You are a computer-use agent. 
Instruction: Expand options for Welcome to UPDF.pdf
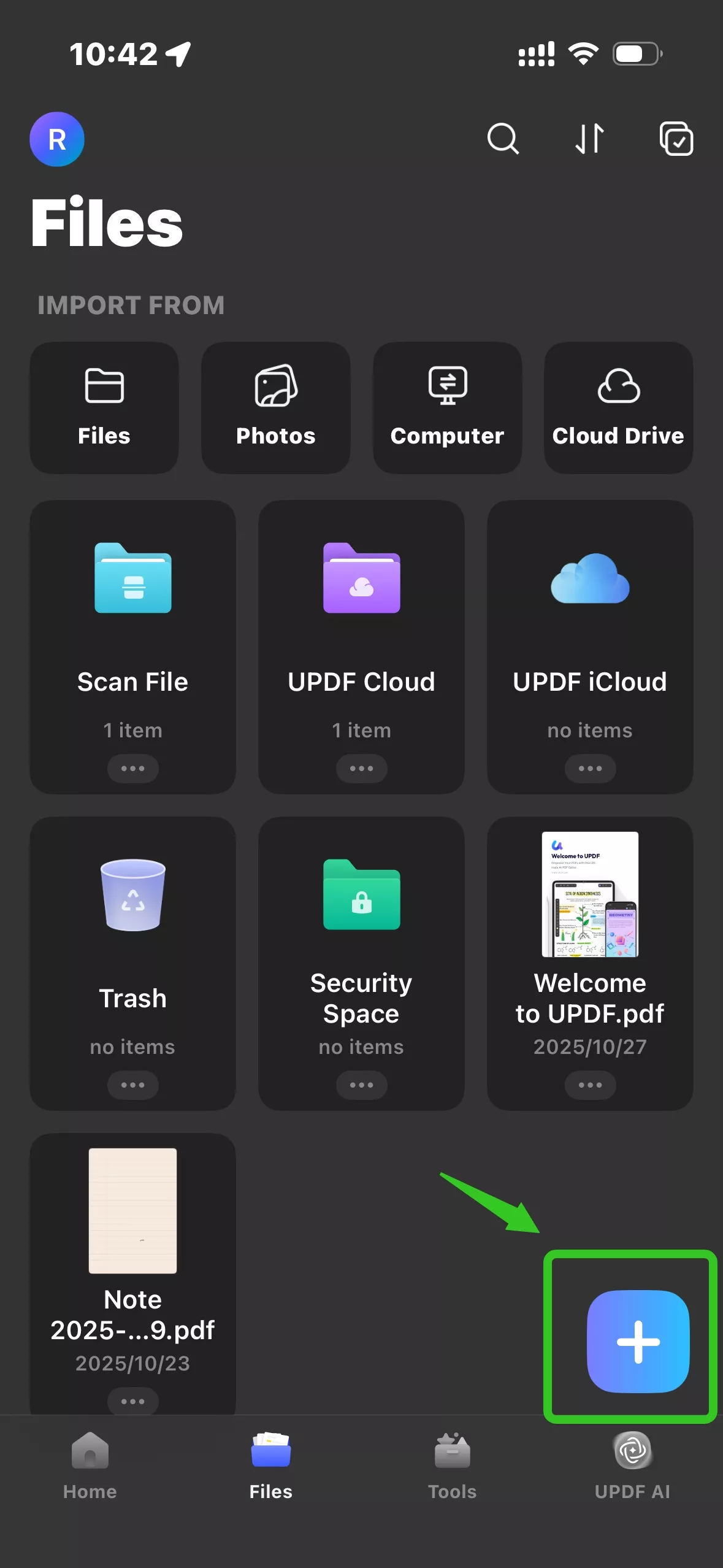tap(589, 1085)
